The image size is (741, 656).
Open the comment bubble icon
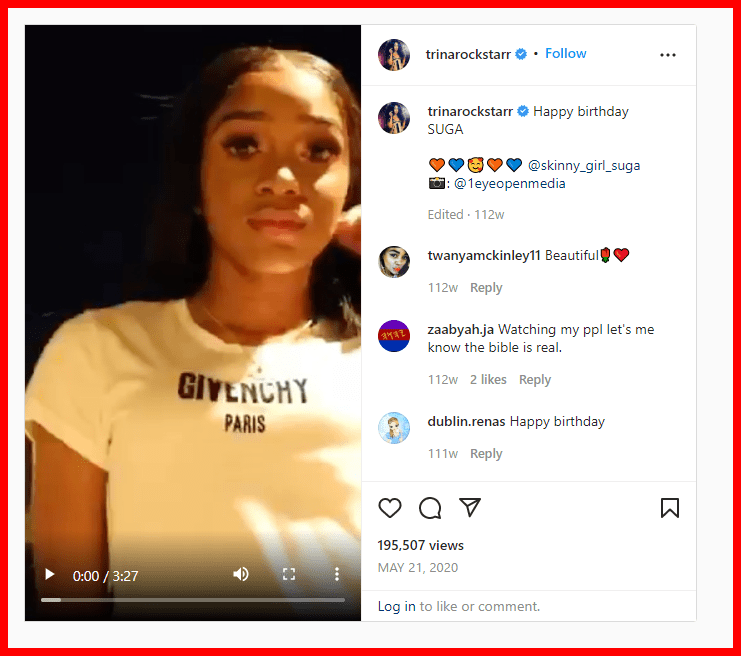click(430, 508)
